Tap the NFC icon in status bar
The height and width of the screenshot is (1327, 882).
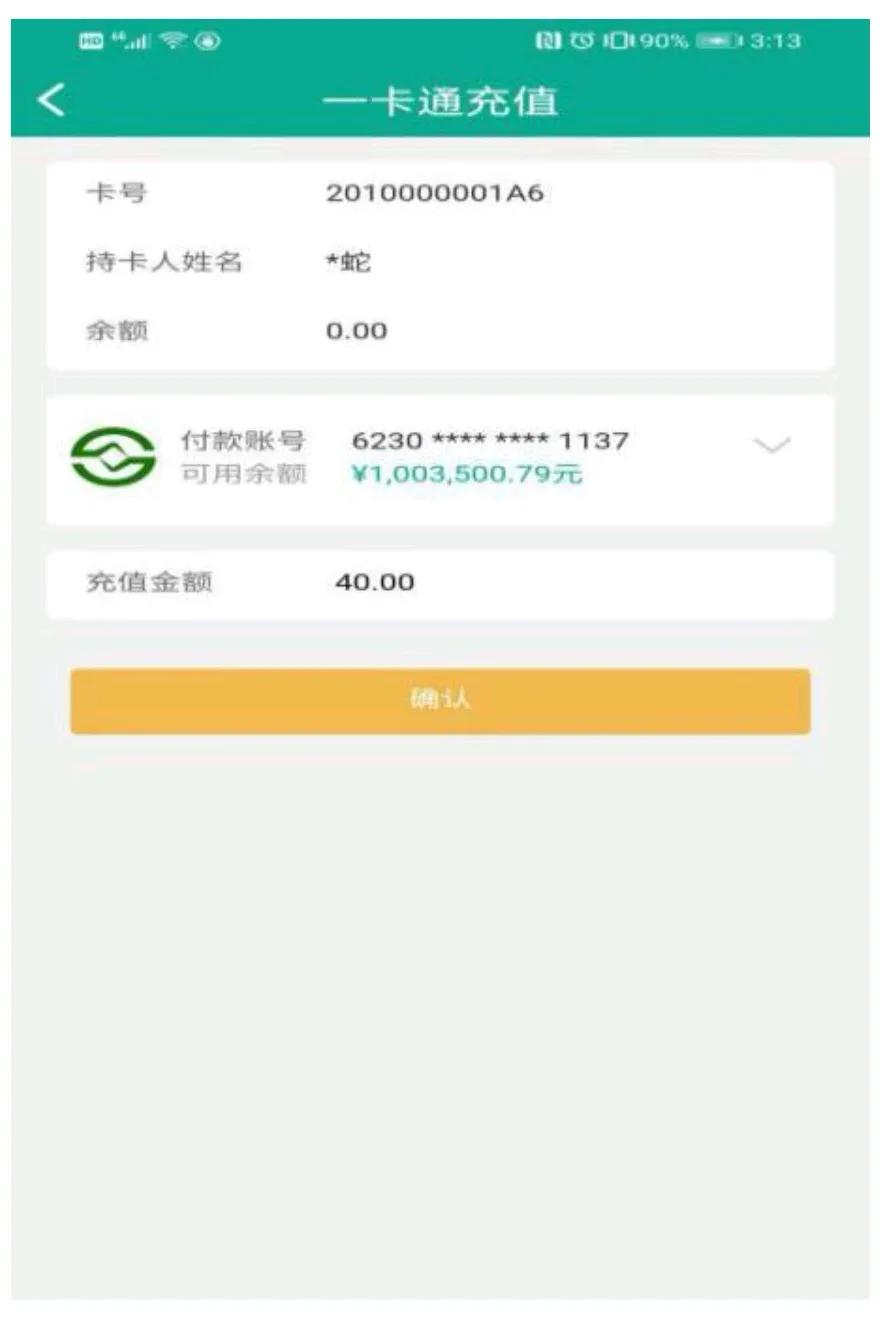(547, 39)
